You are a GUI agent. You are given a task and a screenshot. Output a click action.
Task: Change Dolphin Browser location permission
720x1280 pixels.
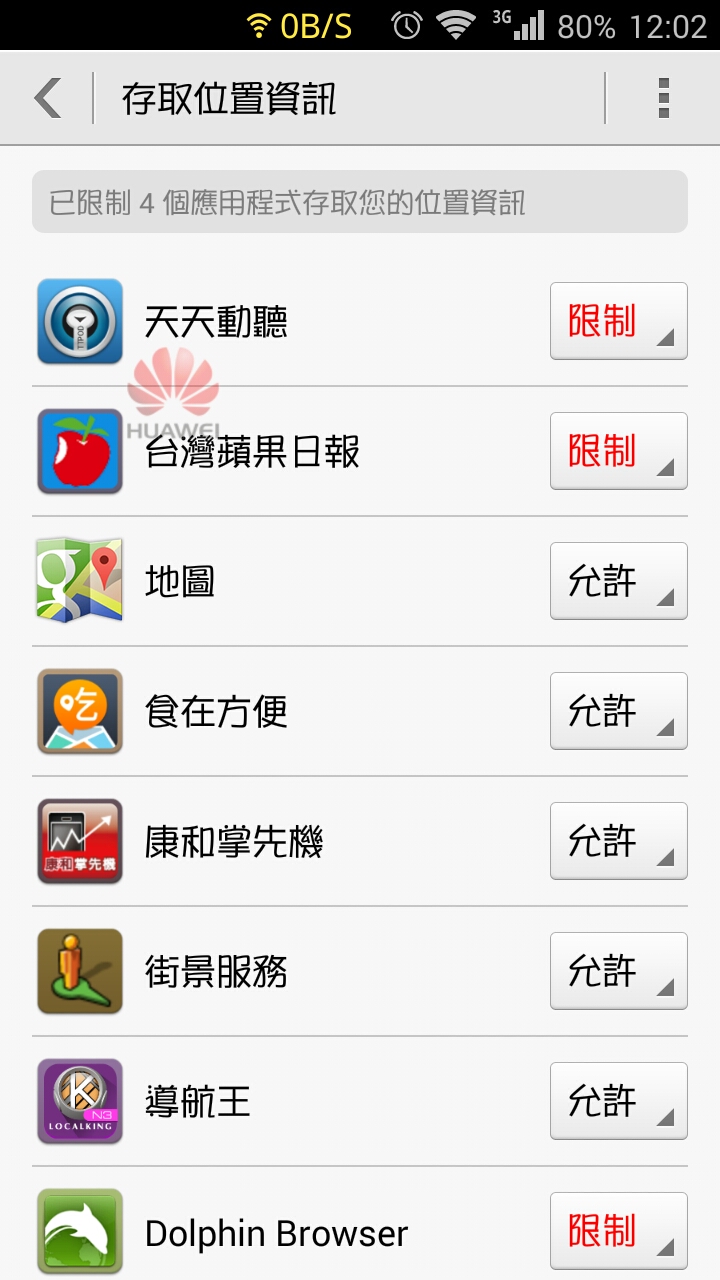click(619, 1231)
